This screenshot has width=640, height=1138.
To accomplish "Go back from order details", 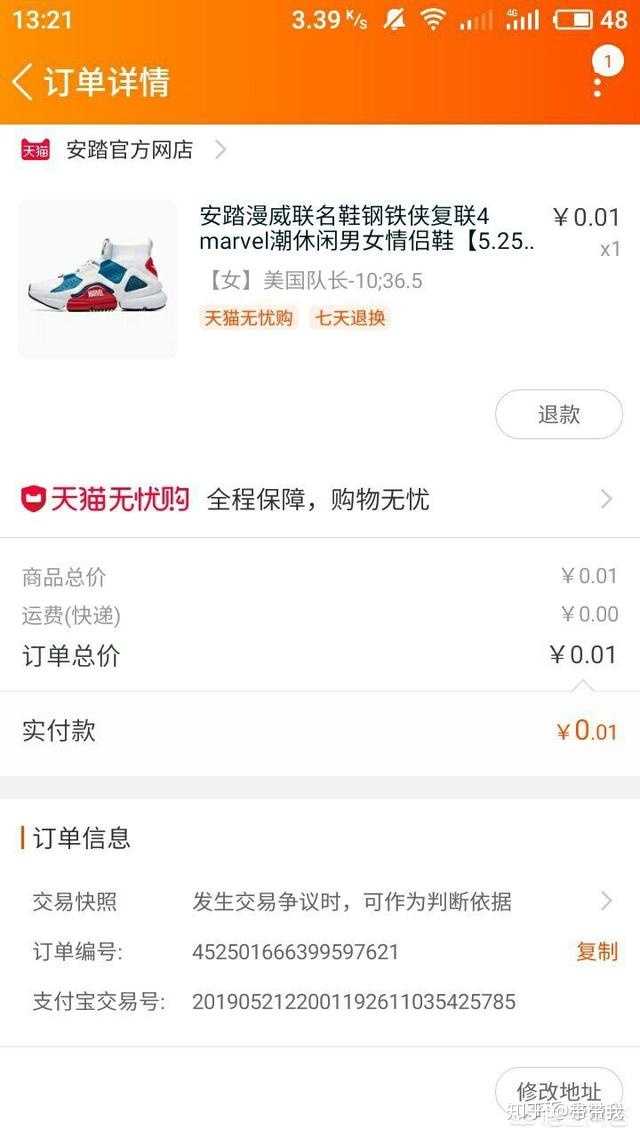I will point(24,82).
